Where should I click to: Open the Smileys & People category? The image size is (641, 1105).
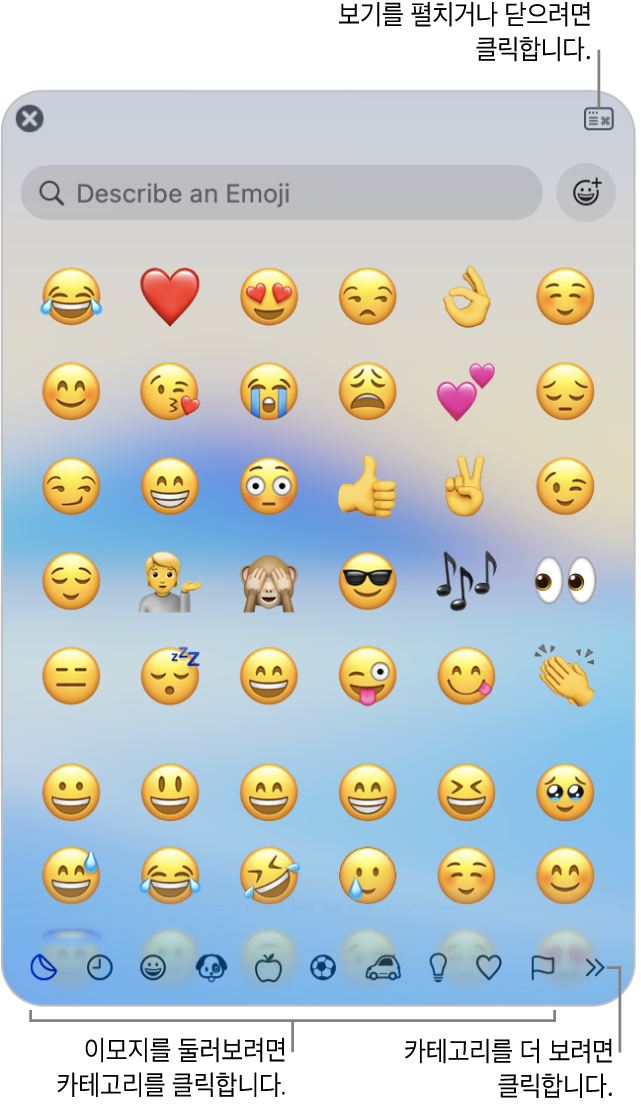click(x=153, y=967)
